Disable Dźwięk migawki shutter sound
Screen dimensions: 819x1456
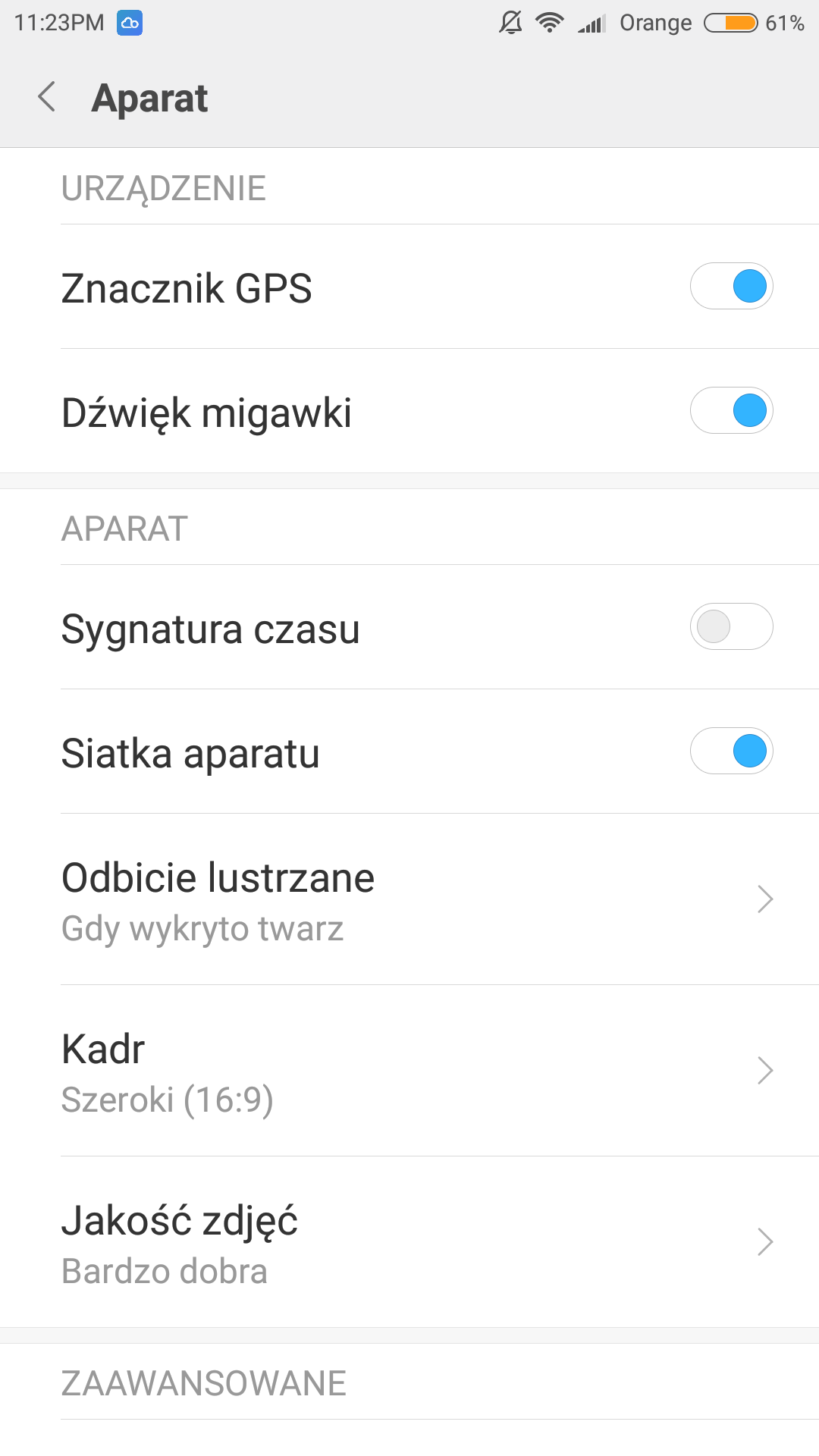point(731,411)
